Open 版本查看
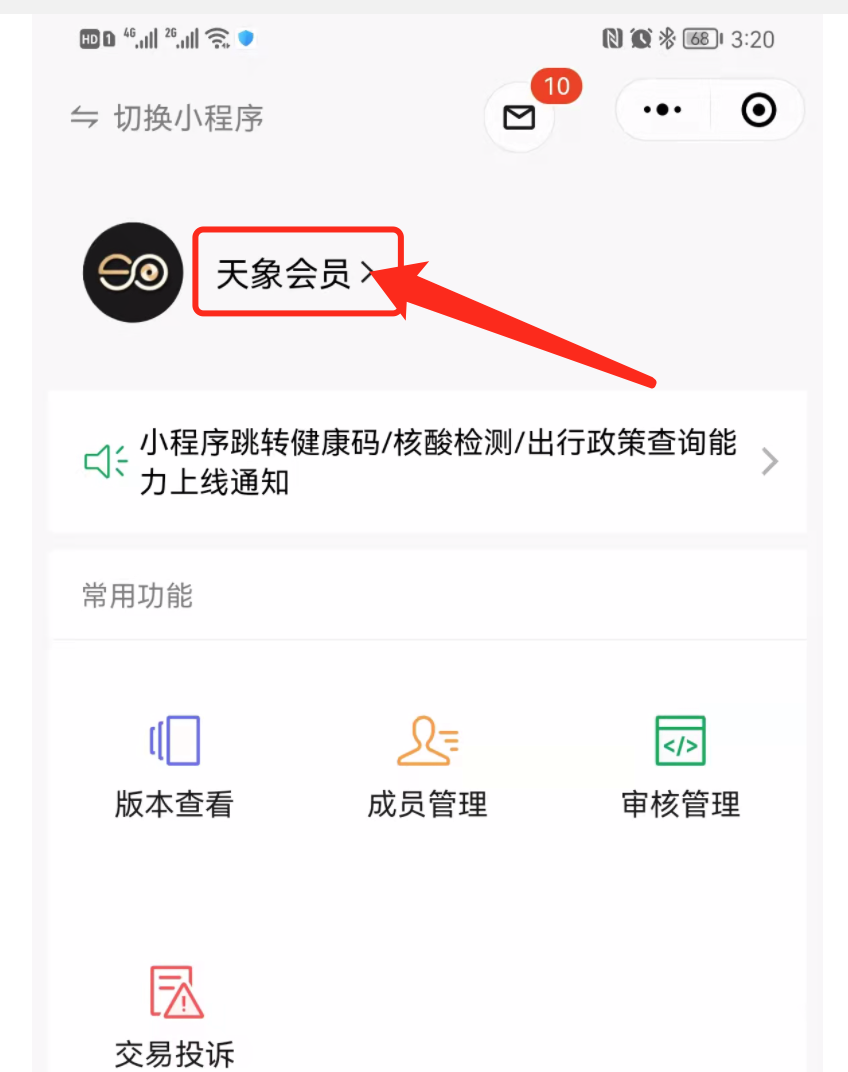Viewport: 848px width, 1072px height. [x=174, y=766]
